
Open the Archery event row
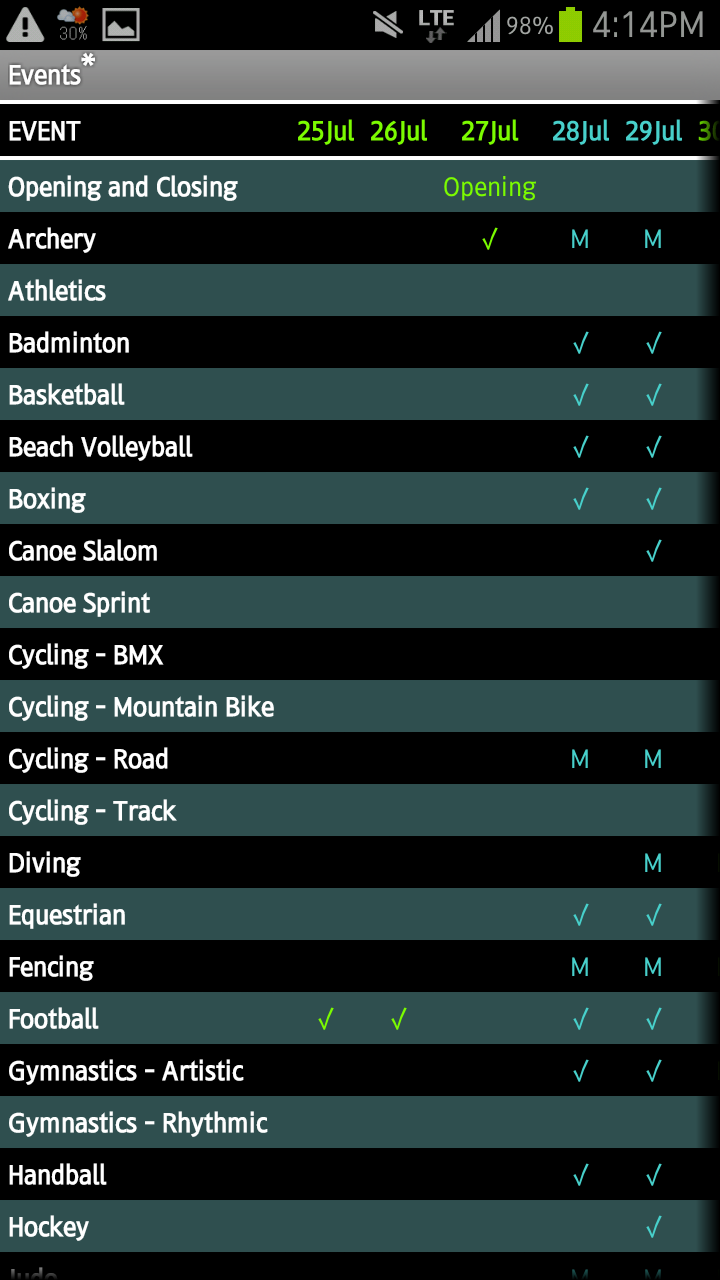[x=360, y=238]
